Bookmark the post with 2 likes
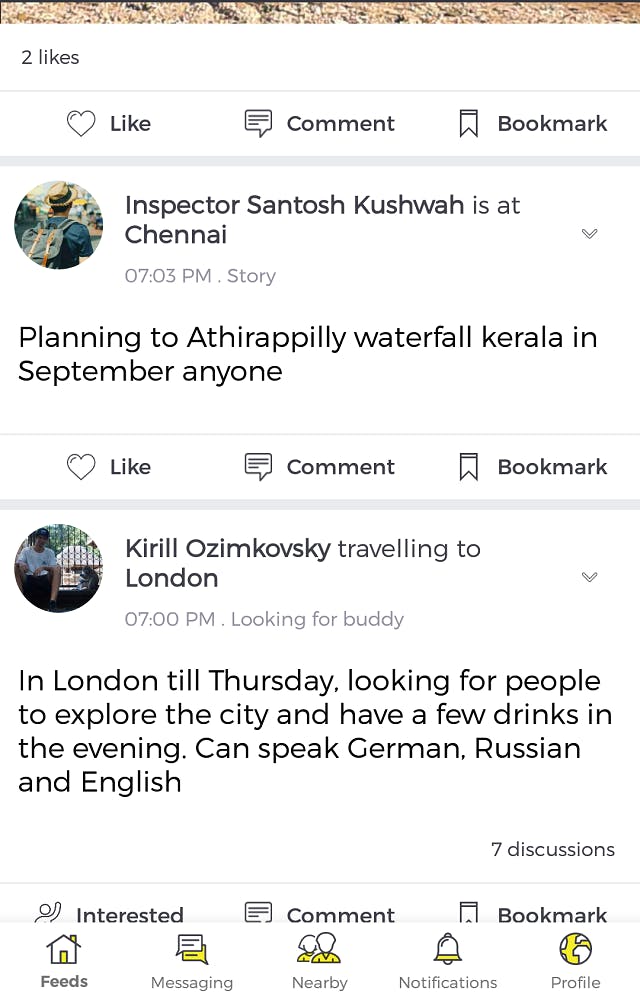 pyautogui.click(x=532, y=124)
